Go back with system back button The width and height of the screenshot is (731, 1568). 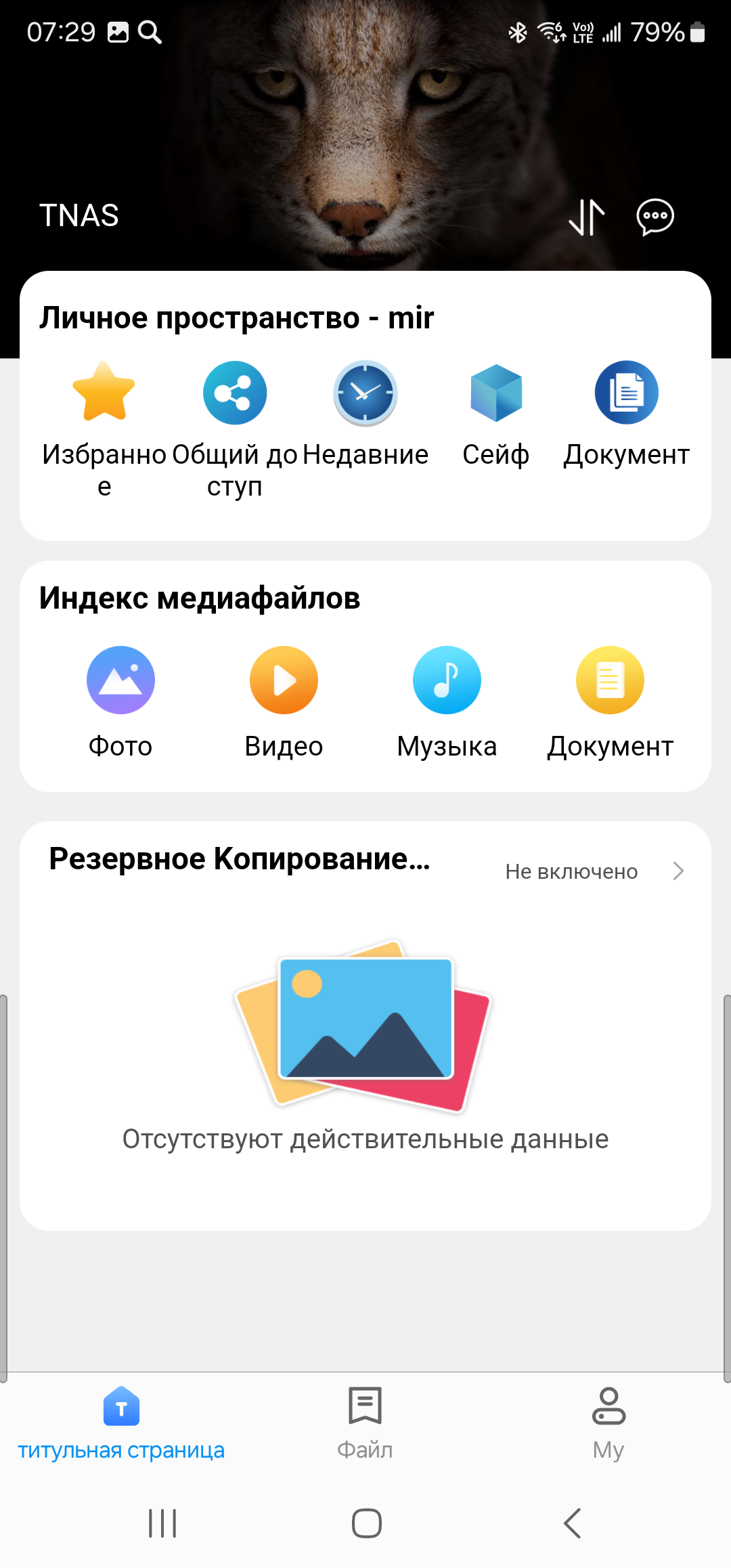click(572, 1523)
